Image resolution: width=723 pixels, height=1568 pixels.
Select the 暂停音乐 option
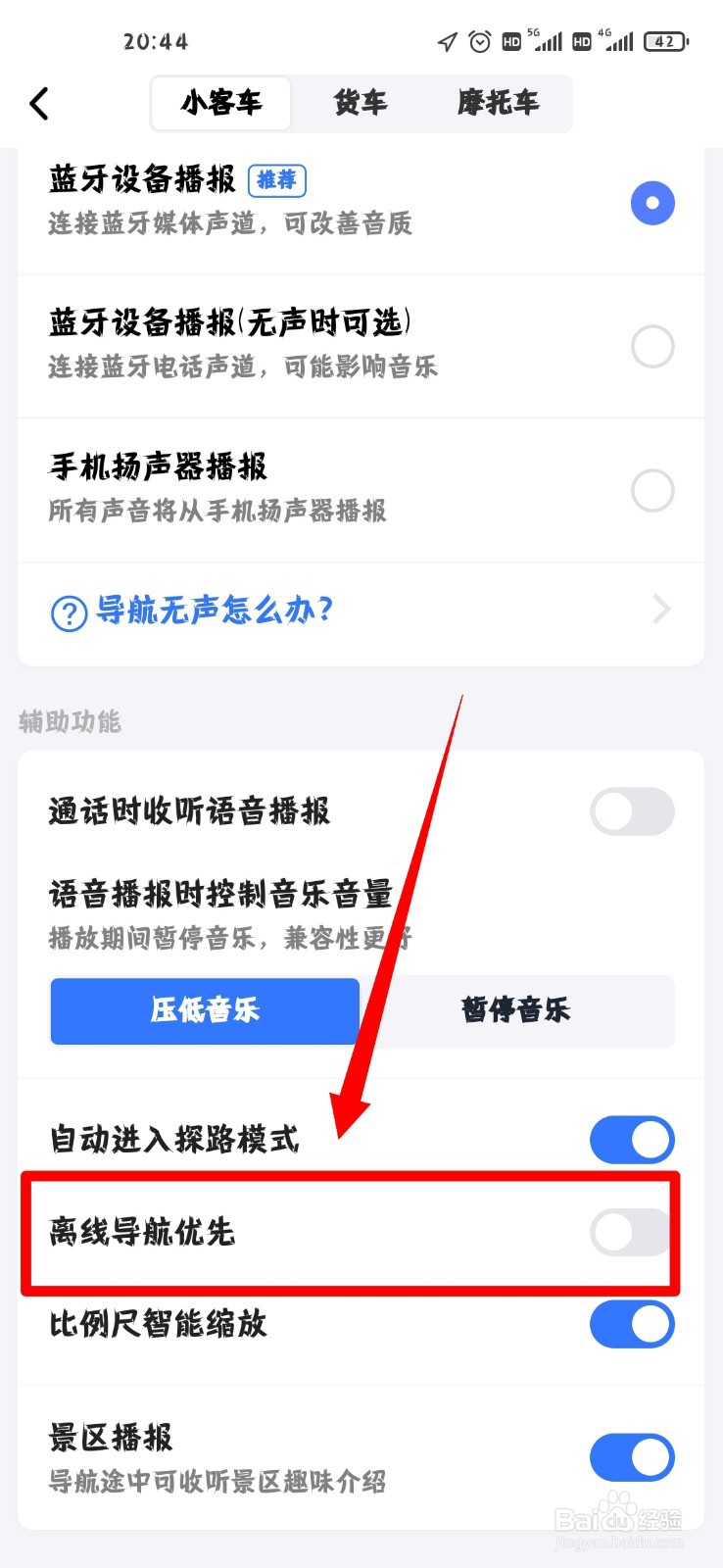pyautogui.click(x=516, y=1011)
